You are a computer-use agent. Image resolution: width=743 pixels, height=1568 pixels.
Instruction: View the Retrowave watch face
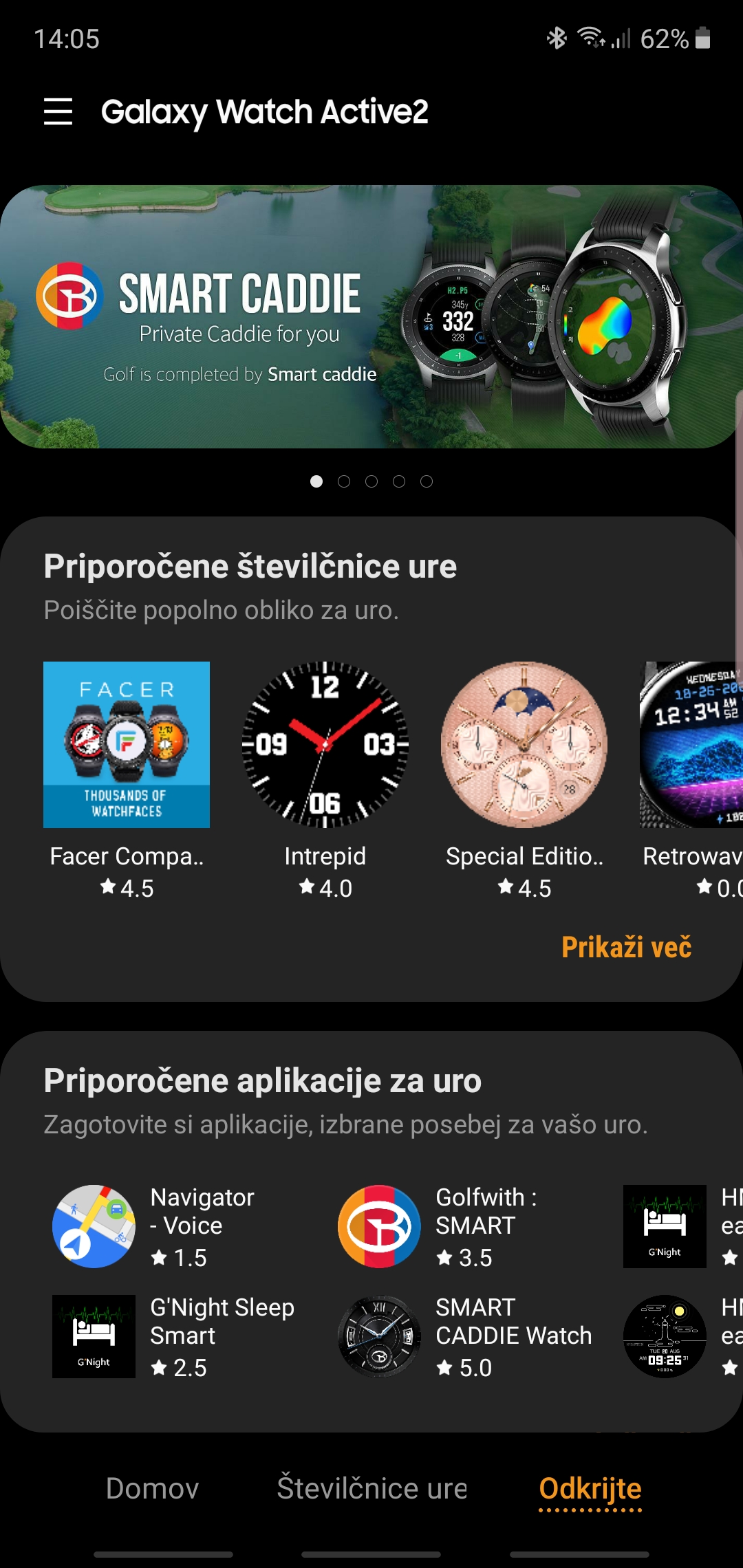click(691, 781)
